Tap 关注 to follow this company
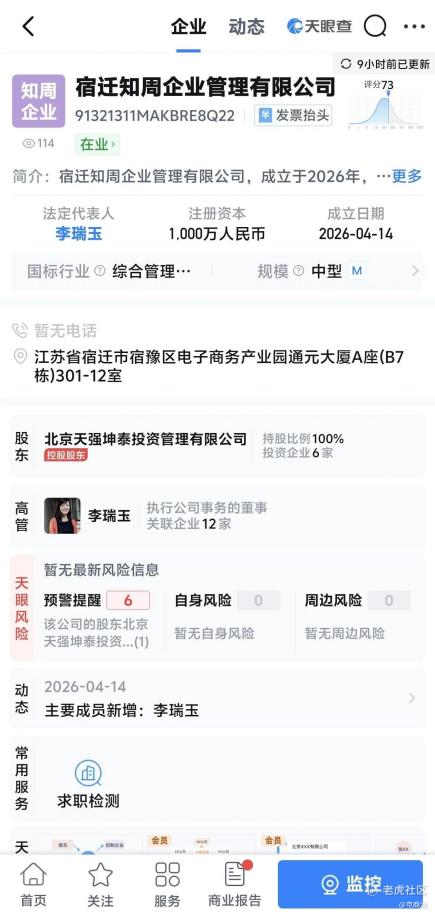This screenshot has width=435, height=915. pos(100,885)
